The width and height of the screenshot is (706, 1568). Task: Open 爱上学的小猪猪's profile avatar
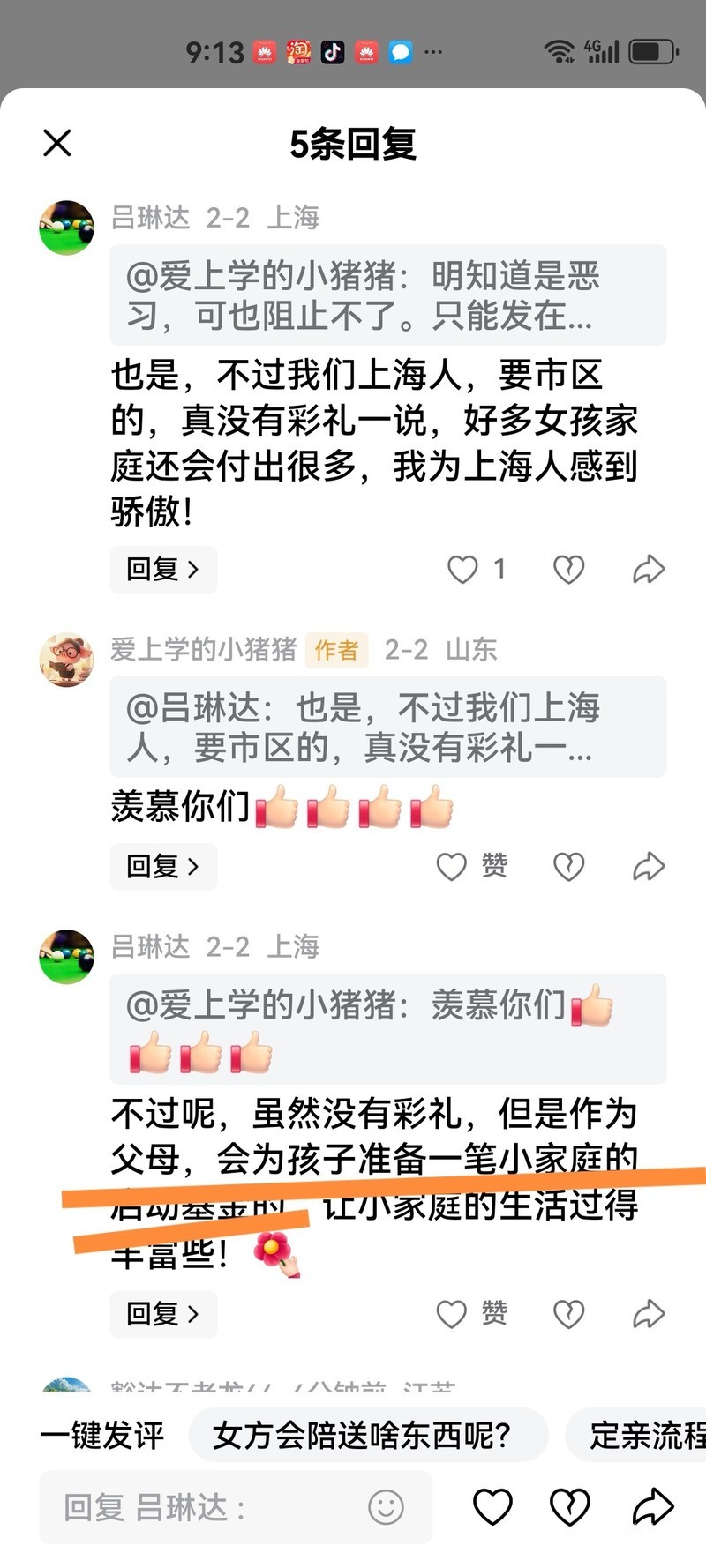point(66,659)
